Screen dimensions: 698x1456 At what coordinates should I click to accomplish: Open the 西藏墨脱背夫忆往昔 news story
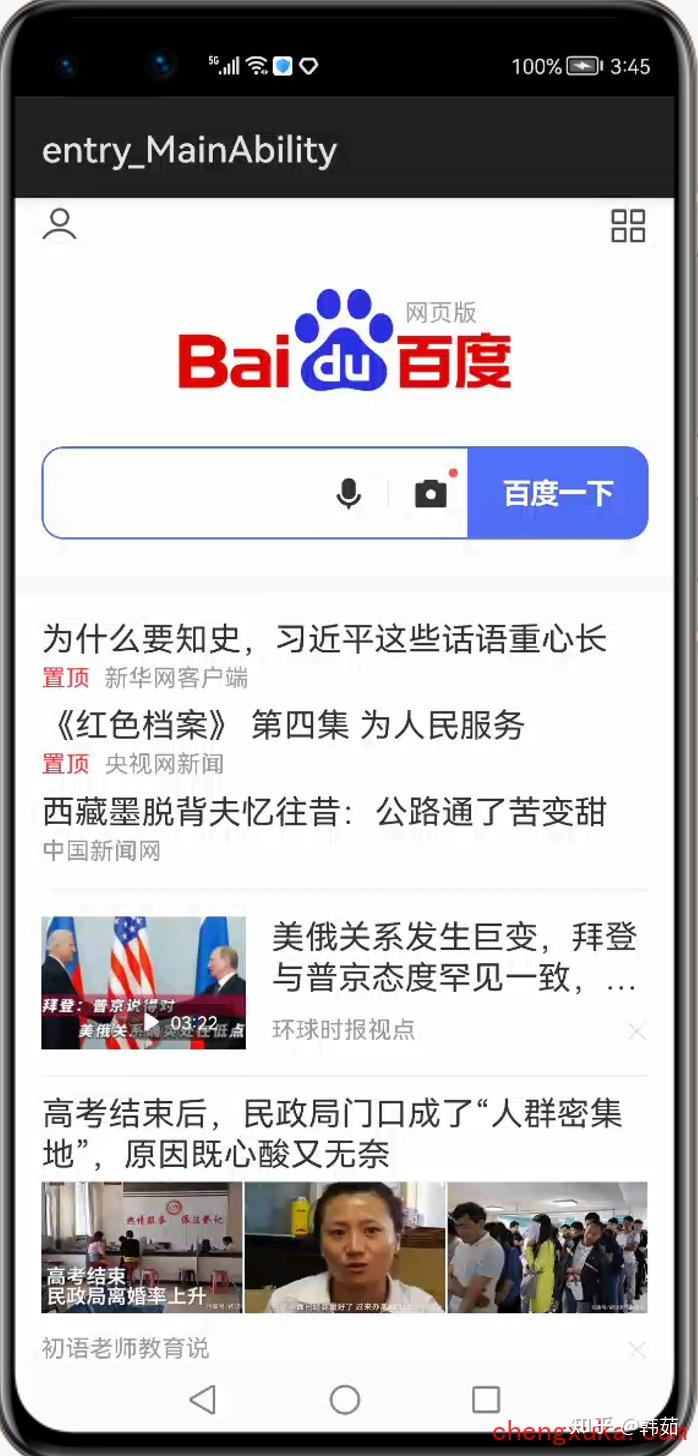tap(324, 812)
